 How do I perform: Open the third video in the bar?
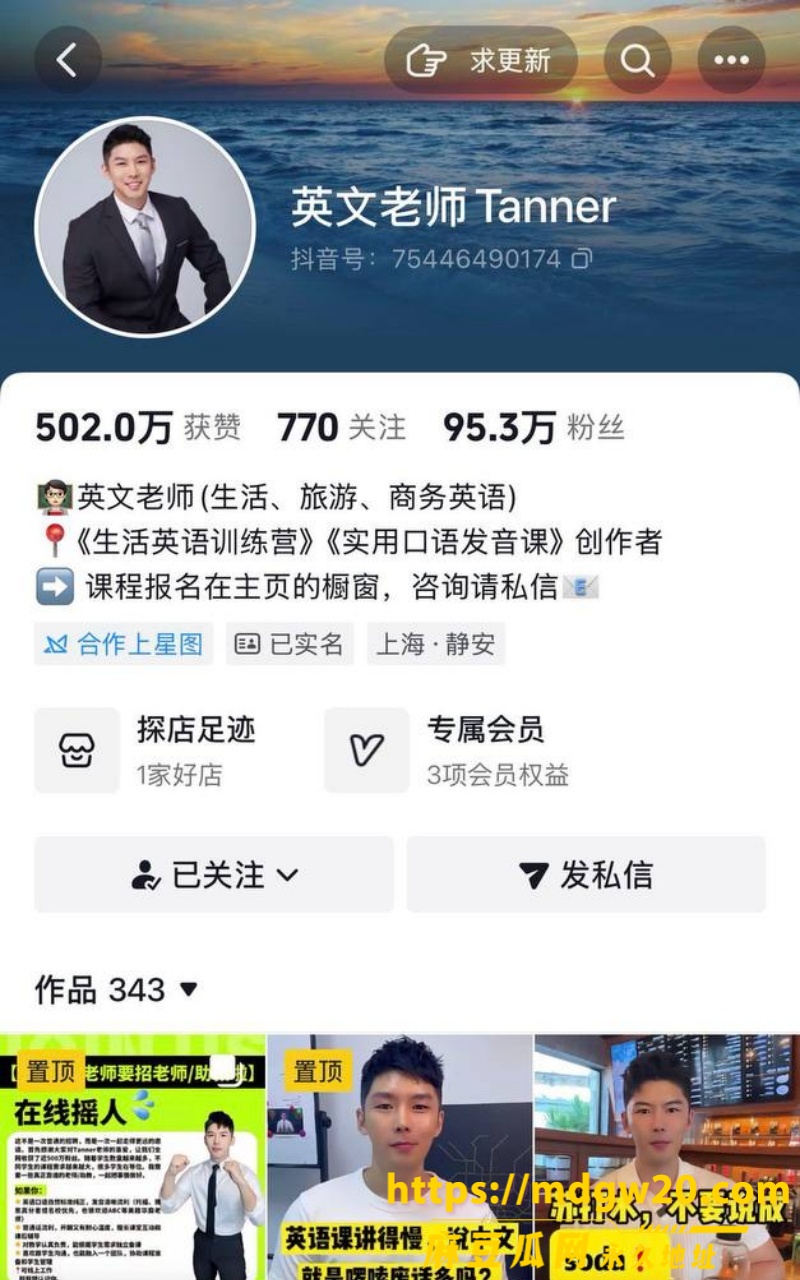click(x=667, y=1157)
